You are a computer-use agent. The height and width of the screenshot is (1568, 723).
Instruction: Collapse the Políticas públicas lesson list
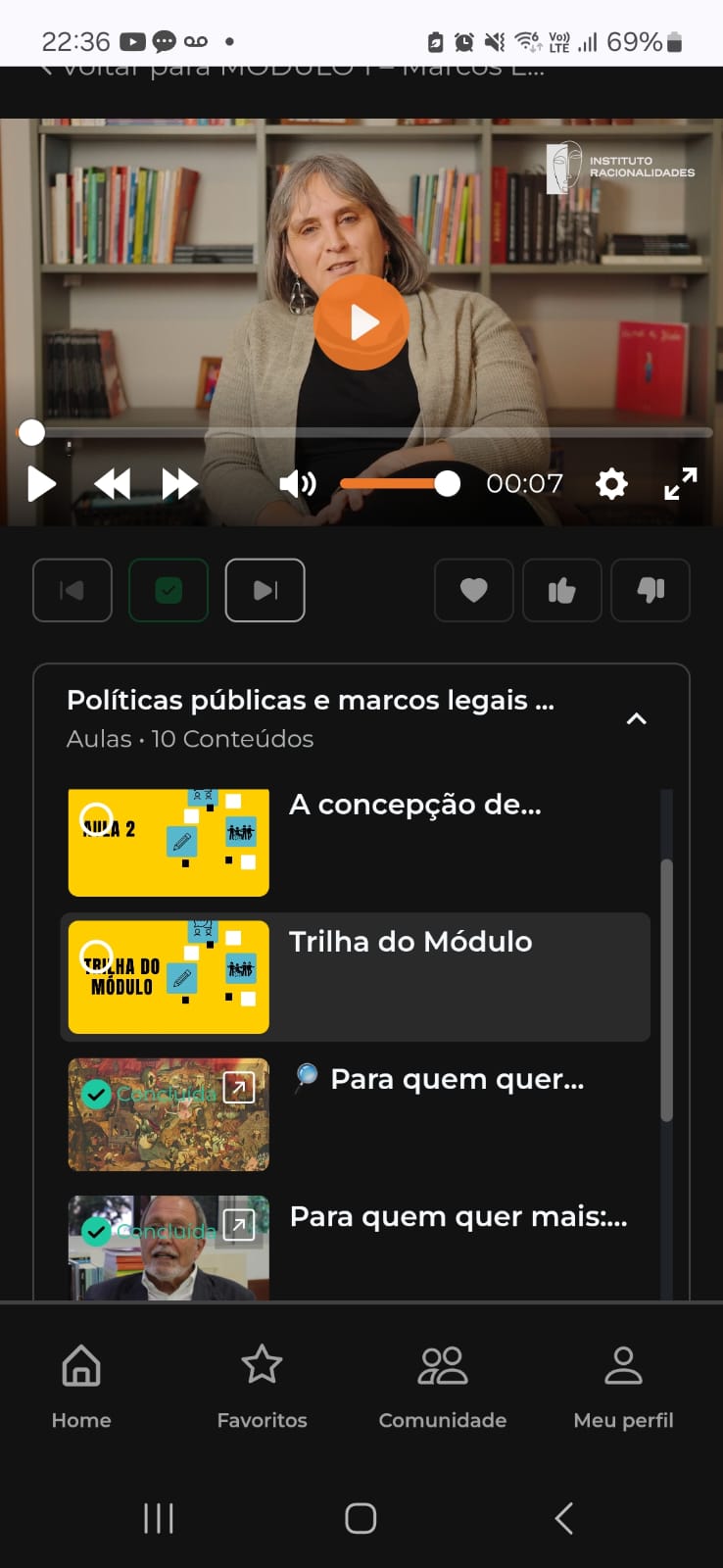[636, 718]
